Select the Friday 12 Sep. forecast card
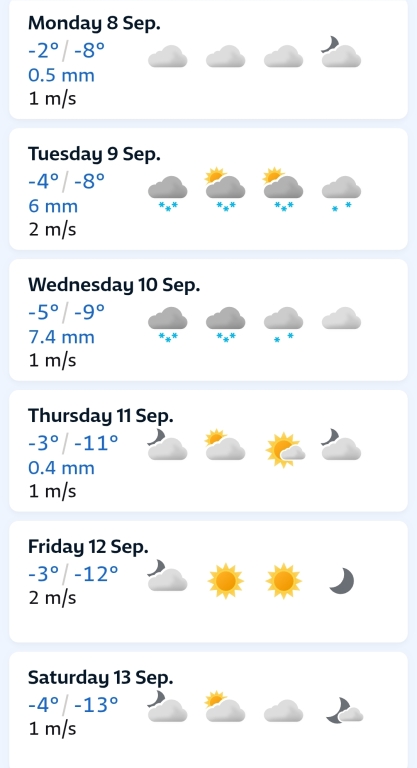This screenshot has height=768, width=417. point(208,581)
